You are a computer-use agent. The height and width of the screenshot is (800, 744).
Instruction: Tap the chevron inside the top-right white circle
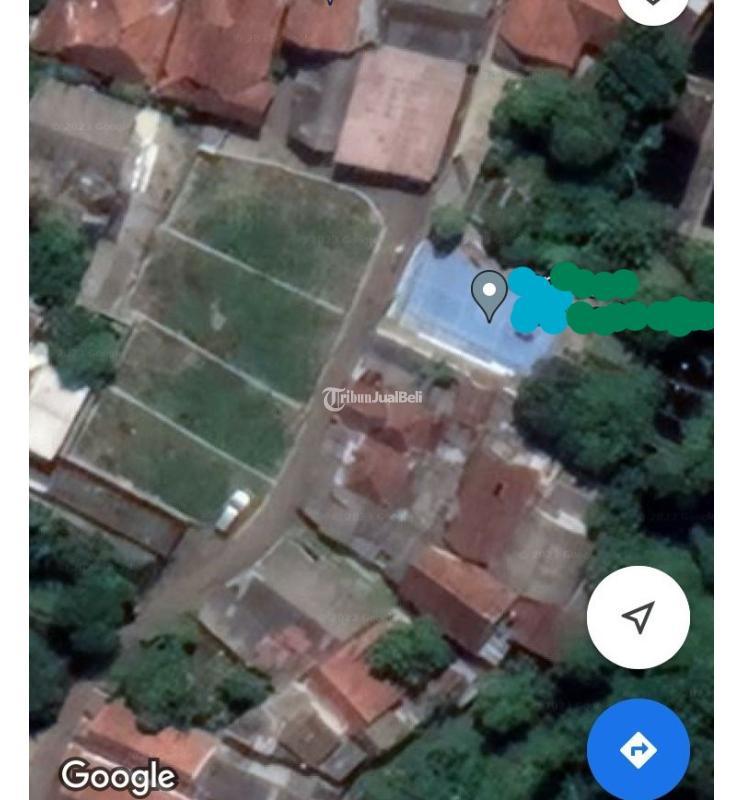click(653, 3)
